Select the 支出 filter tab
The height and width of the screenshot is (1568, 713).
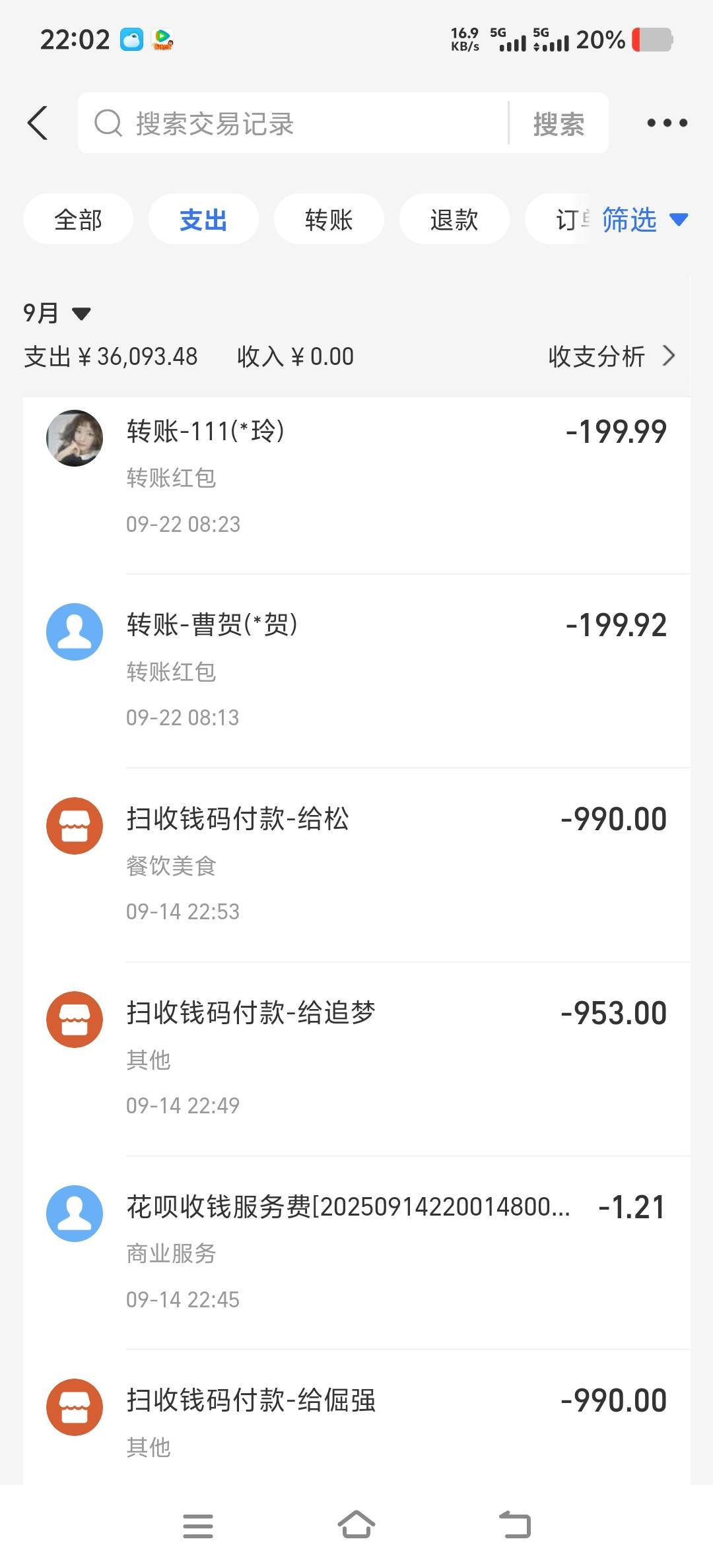point(203,220)
